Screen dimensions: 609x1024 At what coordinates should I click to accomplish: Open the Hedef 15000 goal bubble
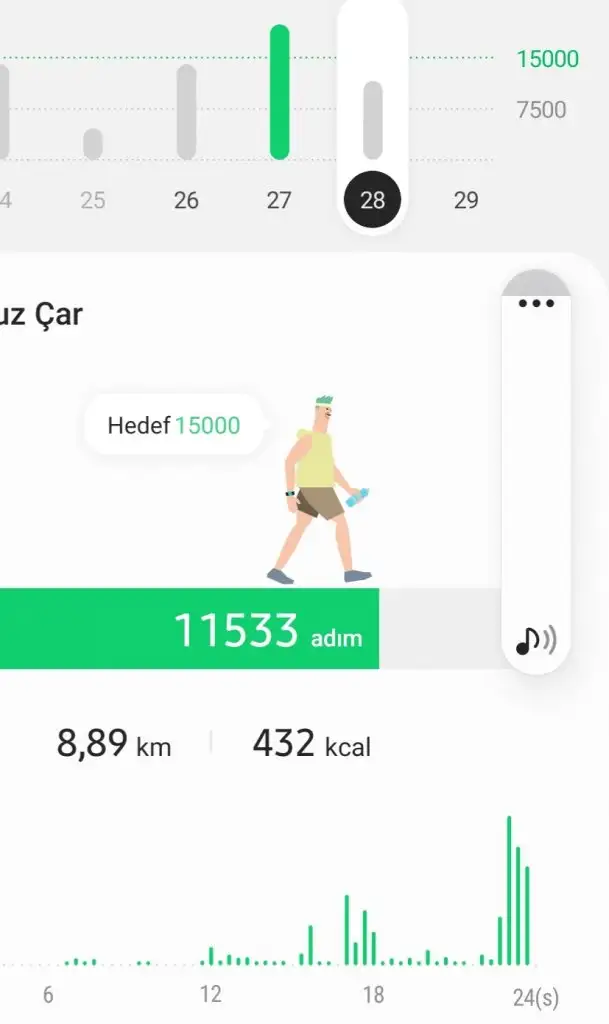pos(174,426)
